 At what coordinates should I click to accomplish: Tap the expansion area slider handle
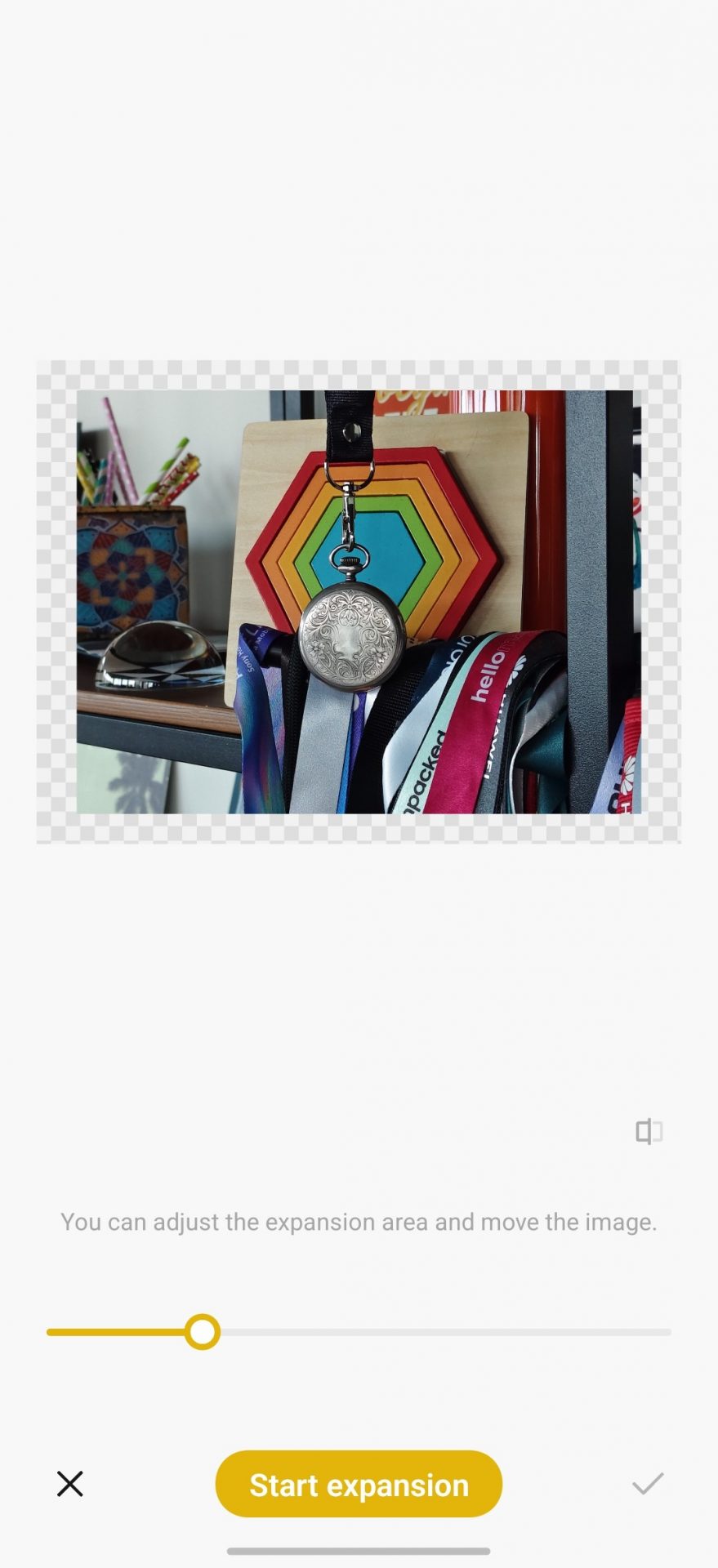click(202, 1332)
